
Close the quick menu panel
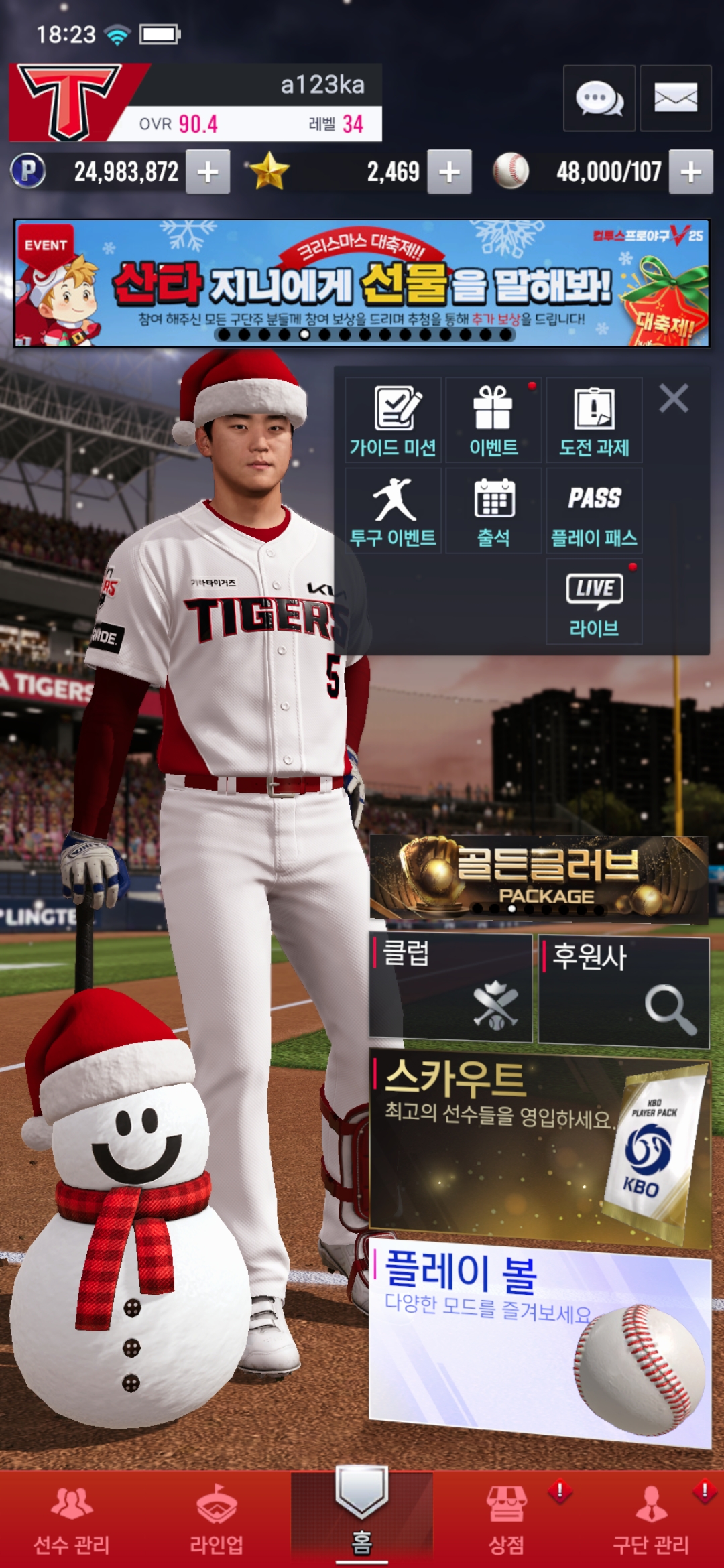(x=674, y=399)
